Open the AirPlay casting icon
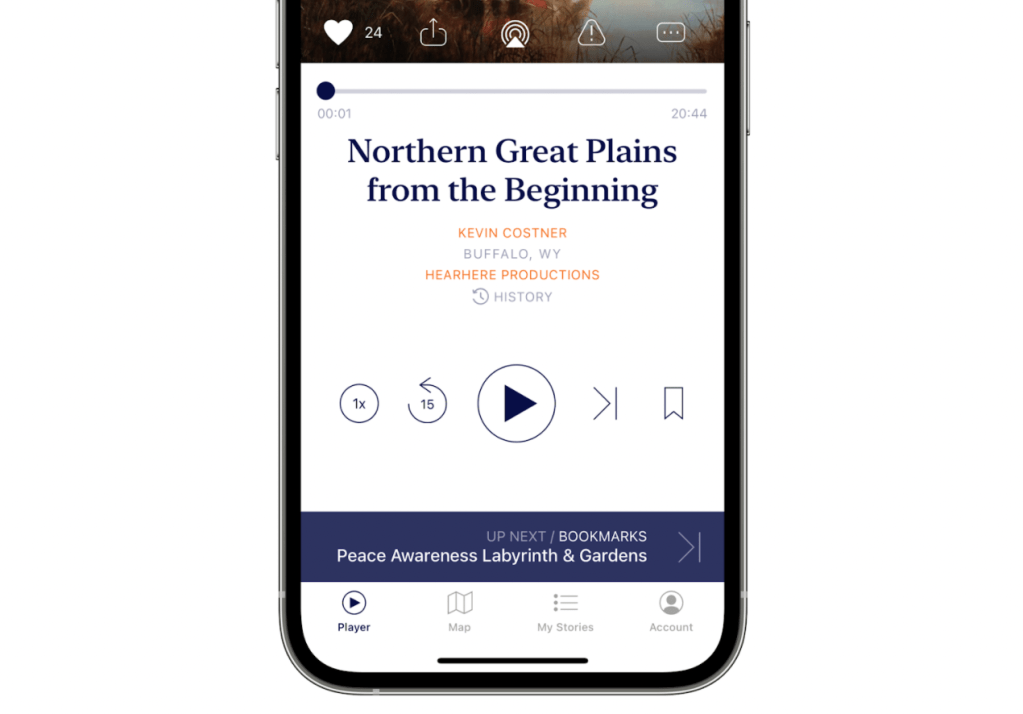This screenshot has width=1023, height=714. [x=515, y=34]
